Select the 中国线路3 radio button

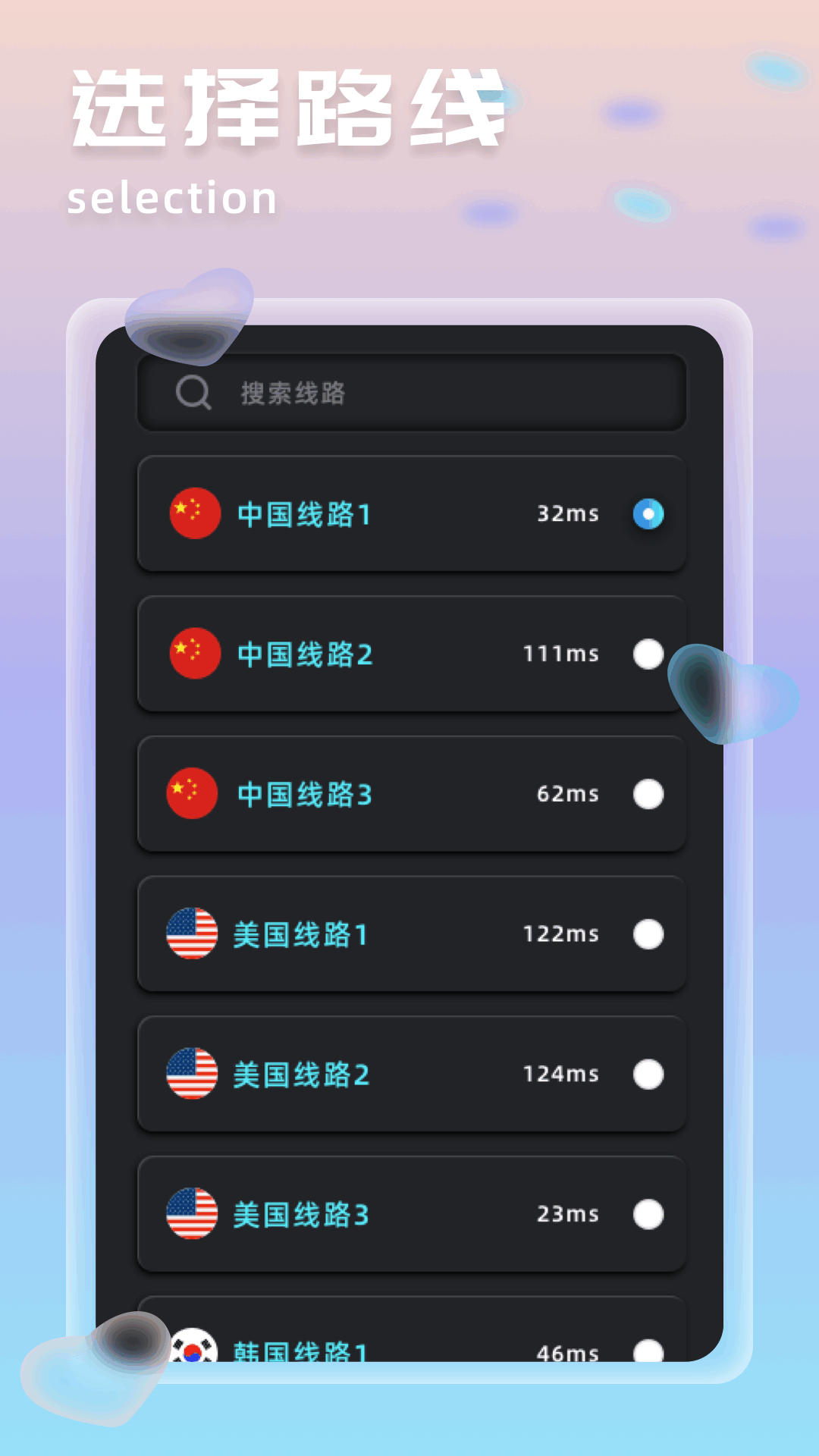647,794
